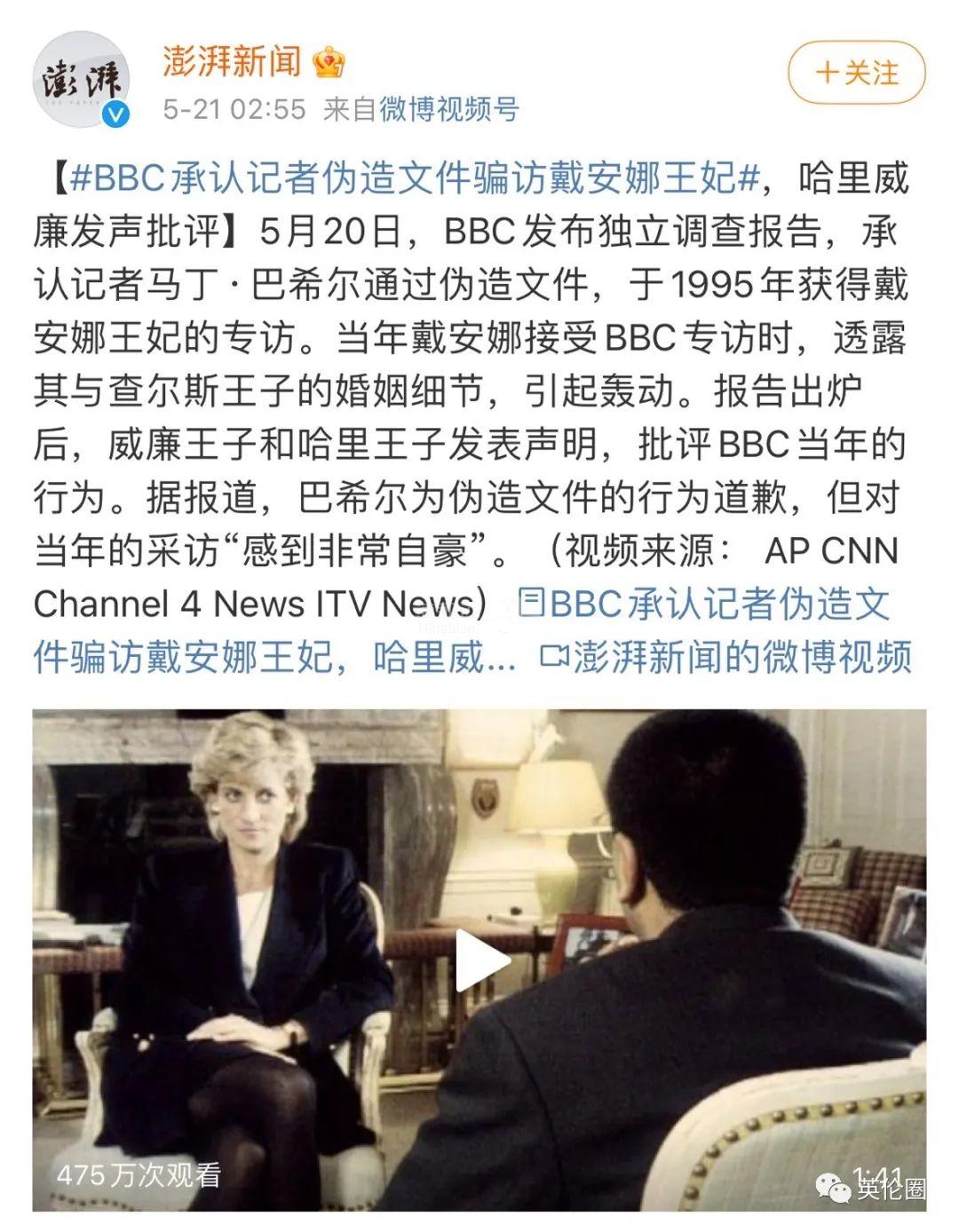
Task: Open the 澎湃新闻 username link
Action: click(233, 60)
